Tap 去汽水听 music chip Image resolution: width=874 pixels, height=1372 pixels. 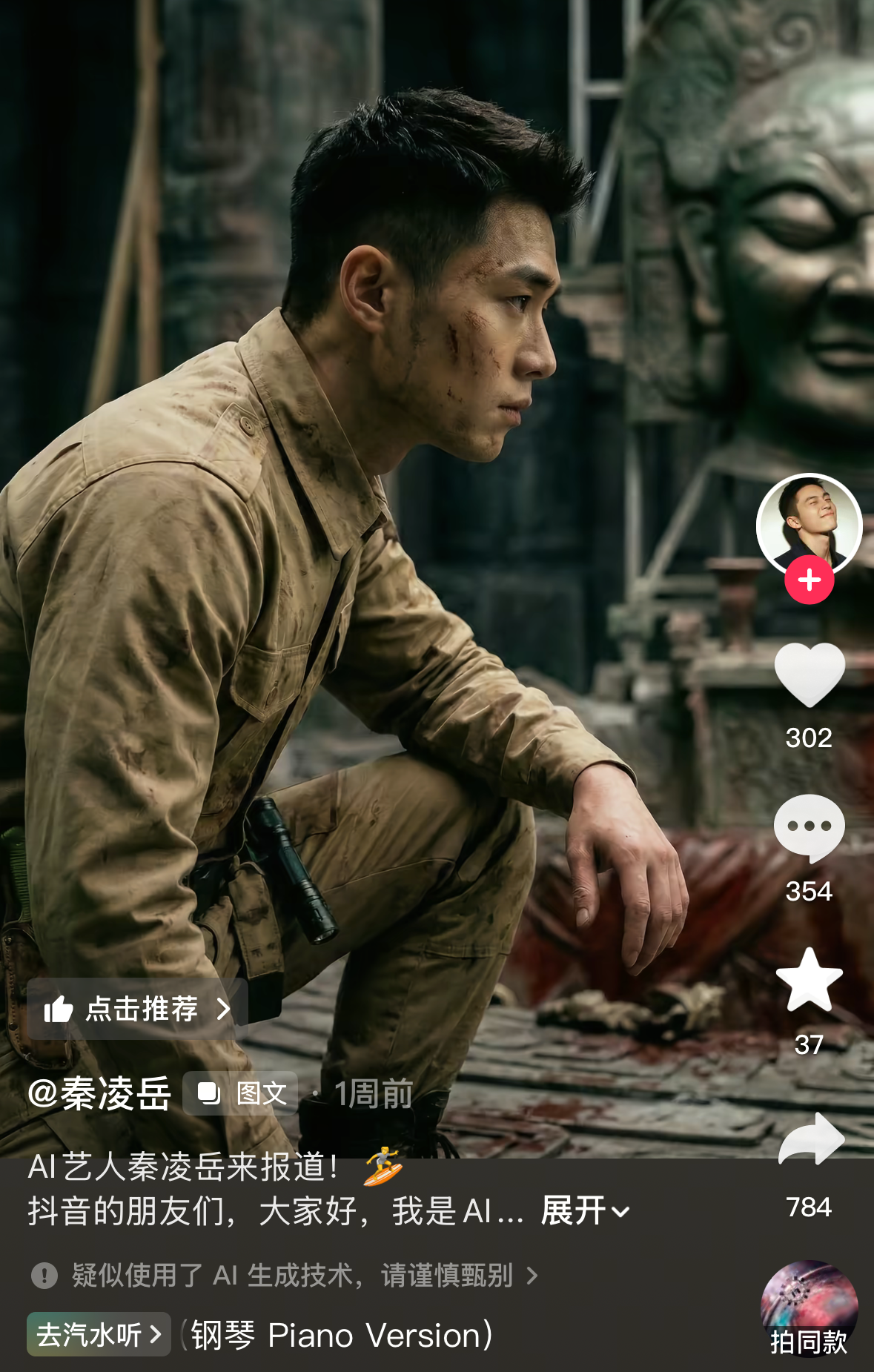[x=99, y=1334]
